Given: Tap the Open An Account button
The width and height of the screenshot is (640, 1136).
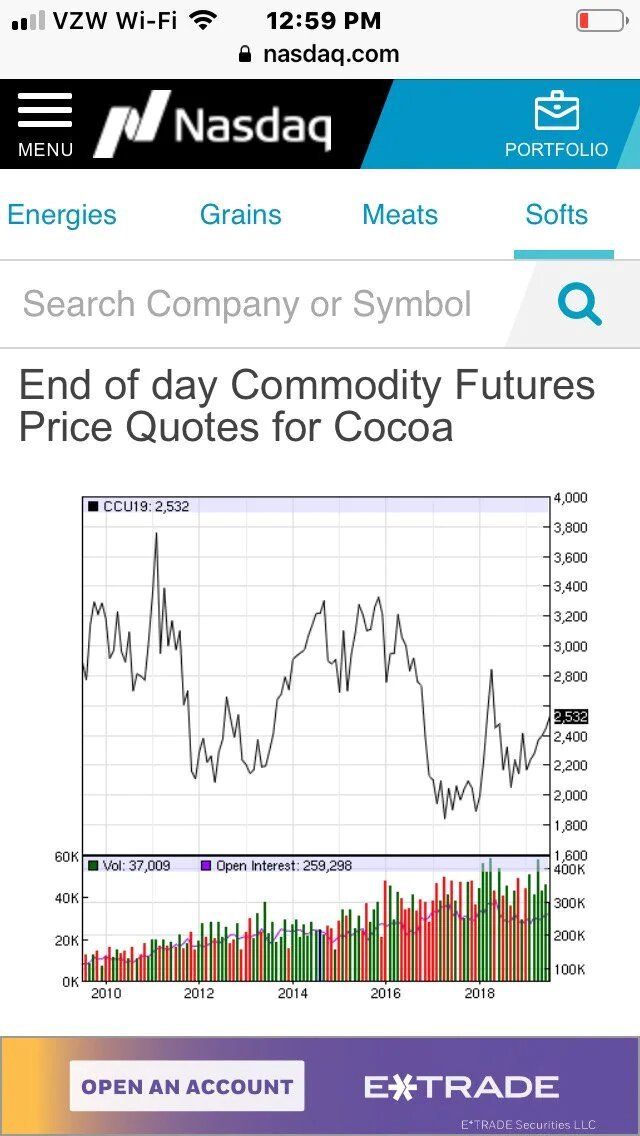Looking at the screenshot, I should 187,1086.
